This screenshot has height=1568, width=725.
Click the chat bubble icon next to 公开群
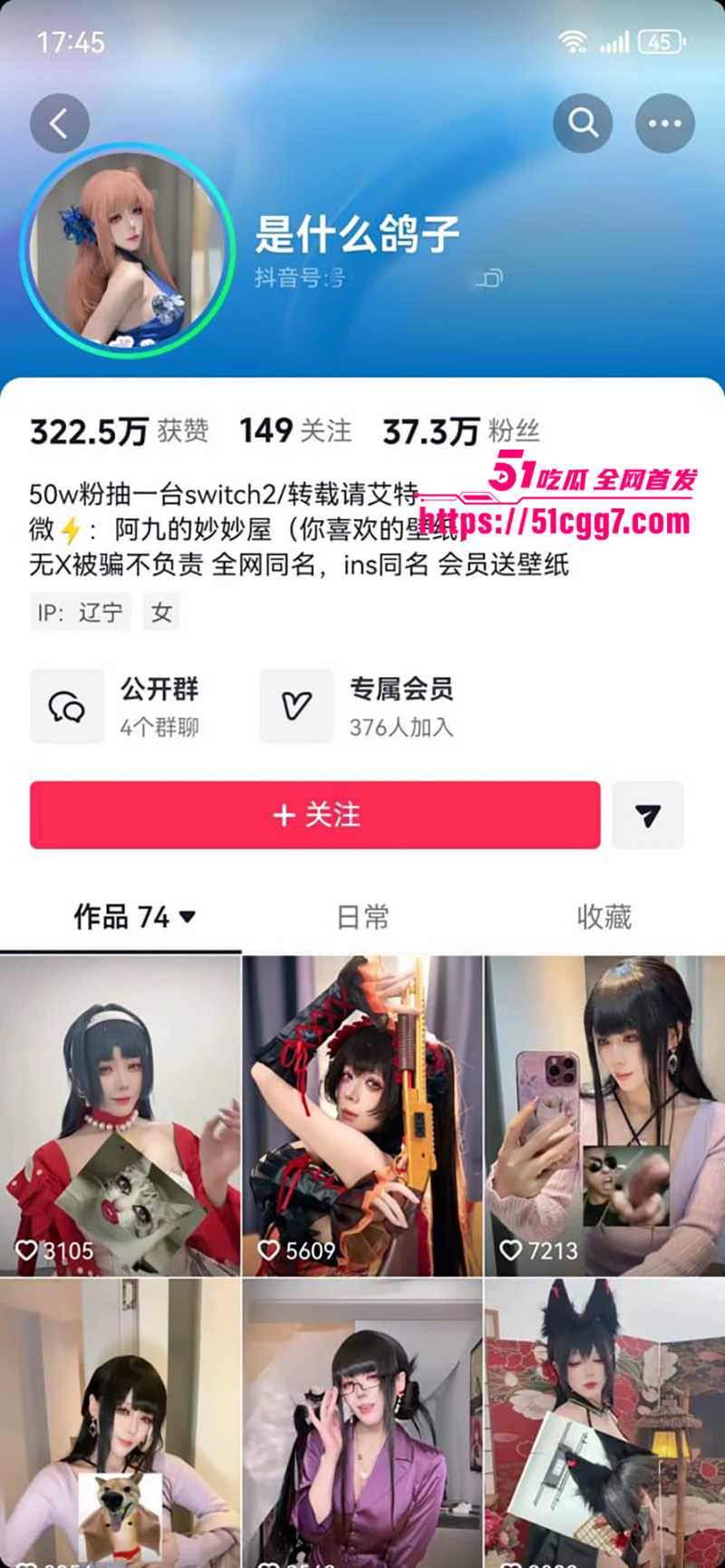[67, 706]
